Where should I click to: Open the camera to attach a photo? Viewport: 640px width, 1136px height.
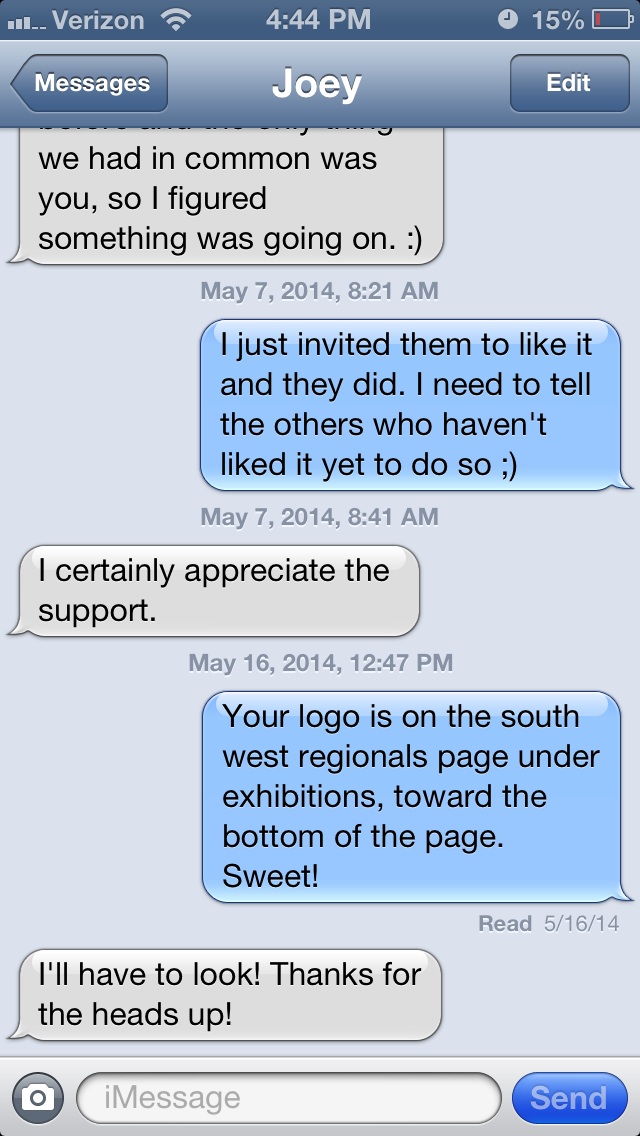[38, 1098]
